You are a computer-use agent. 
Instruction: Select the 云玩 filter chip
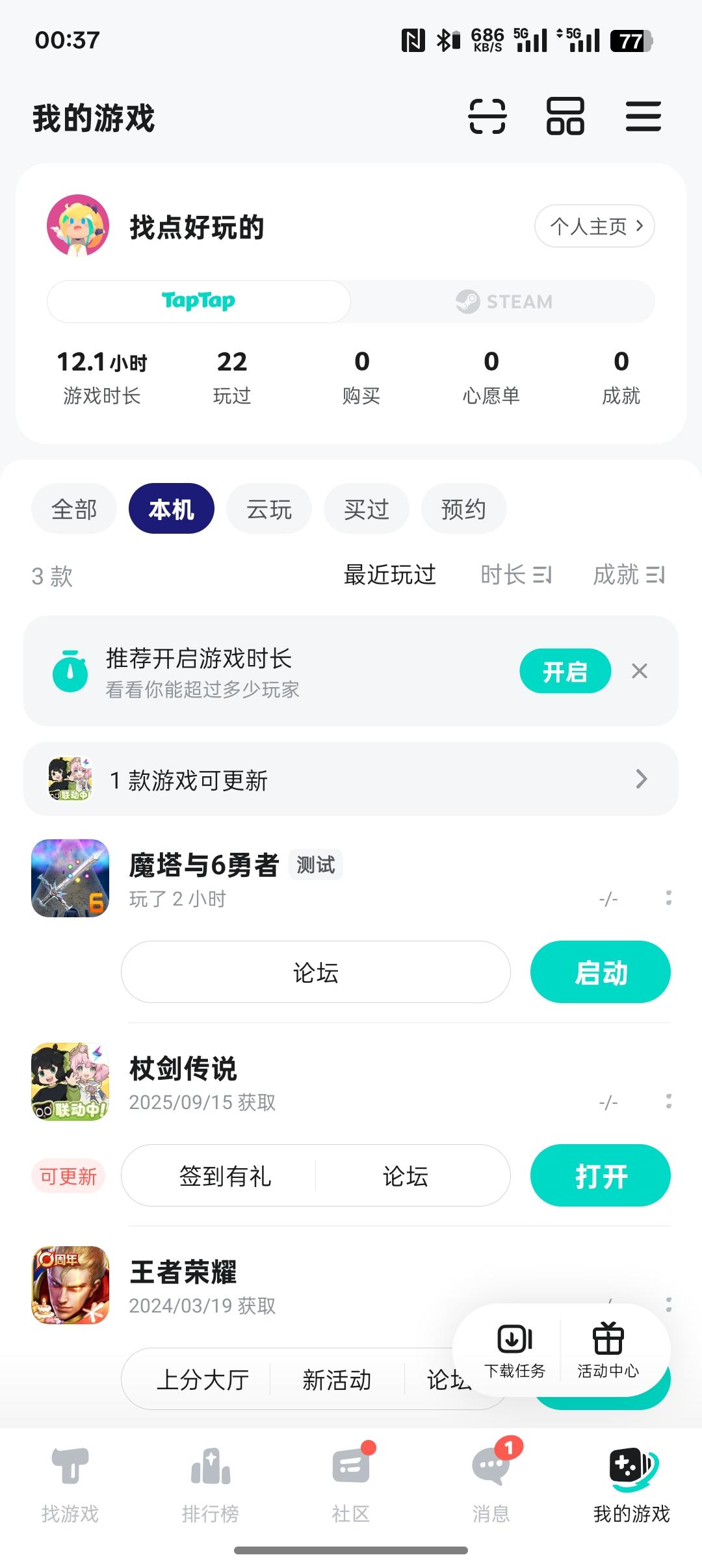point(268,509)
